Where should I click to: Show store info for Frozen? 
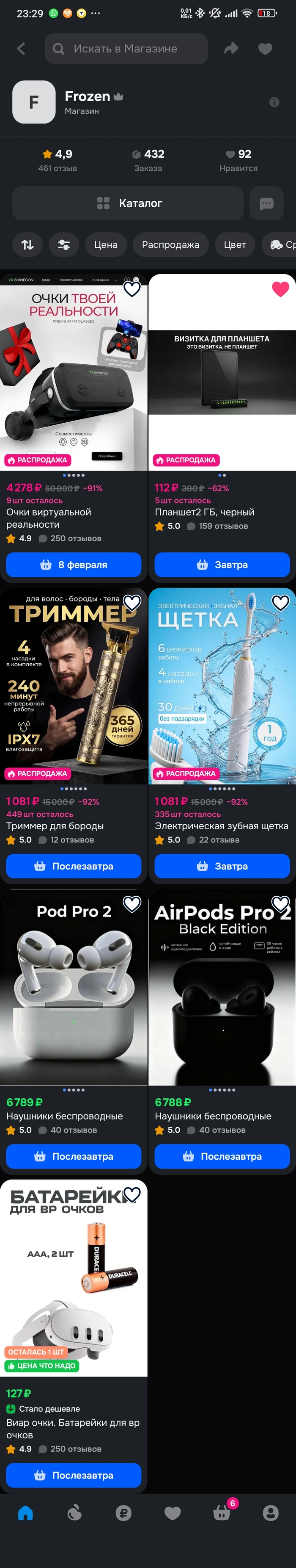274,102
